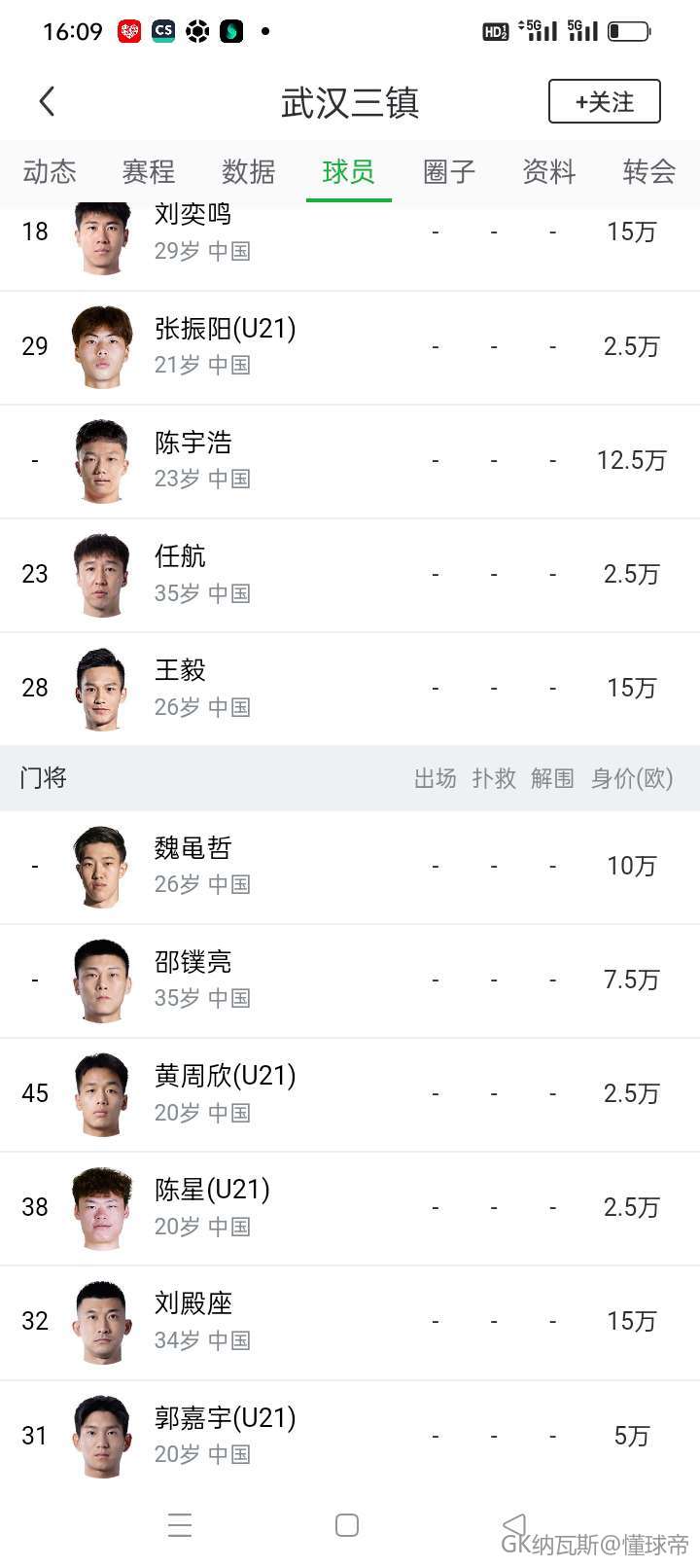Open player 张振阳(U21) profile

tap(350, 347)
